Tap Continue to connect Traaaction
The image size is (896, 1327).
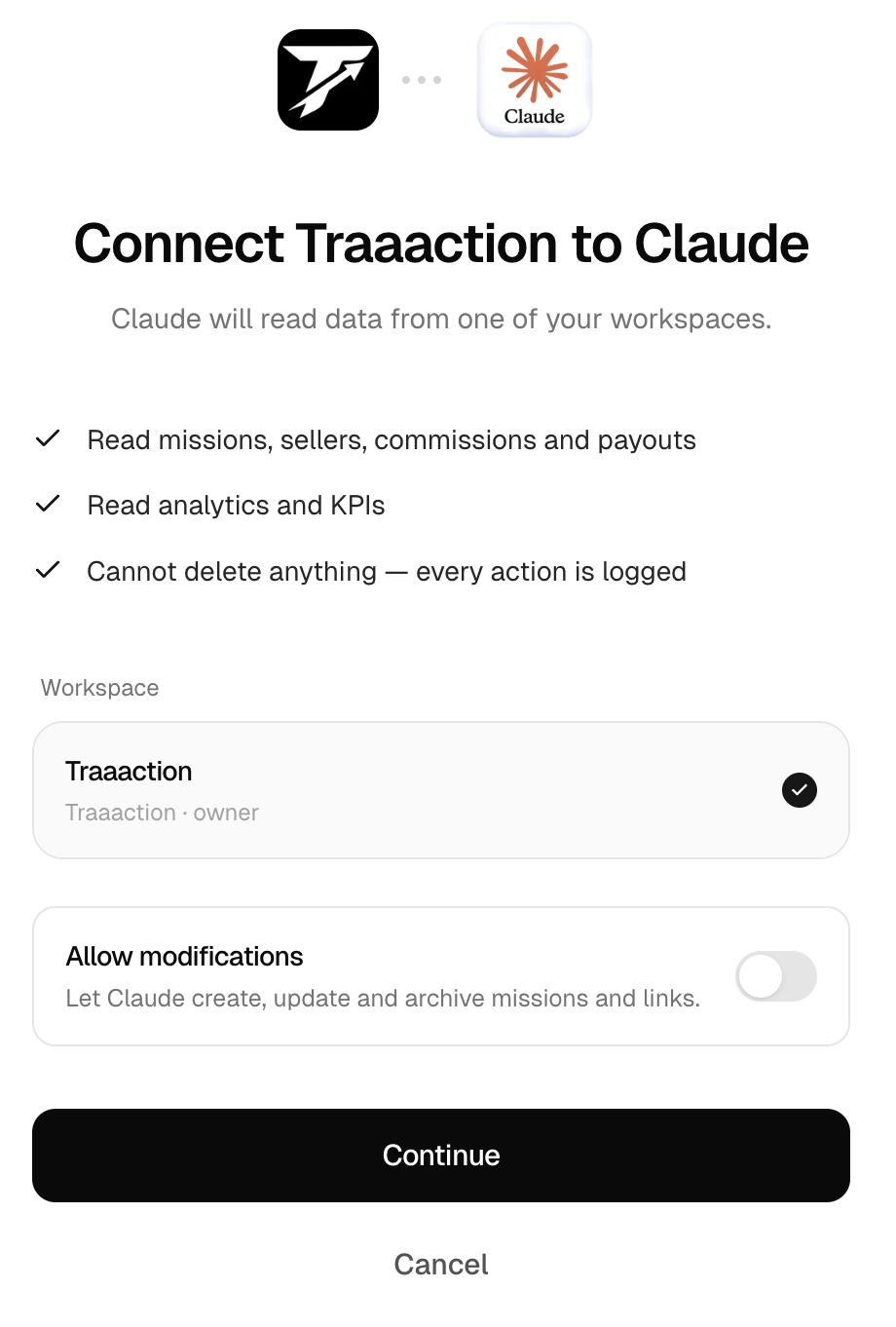(x=440, y=1156)
